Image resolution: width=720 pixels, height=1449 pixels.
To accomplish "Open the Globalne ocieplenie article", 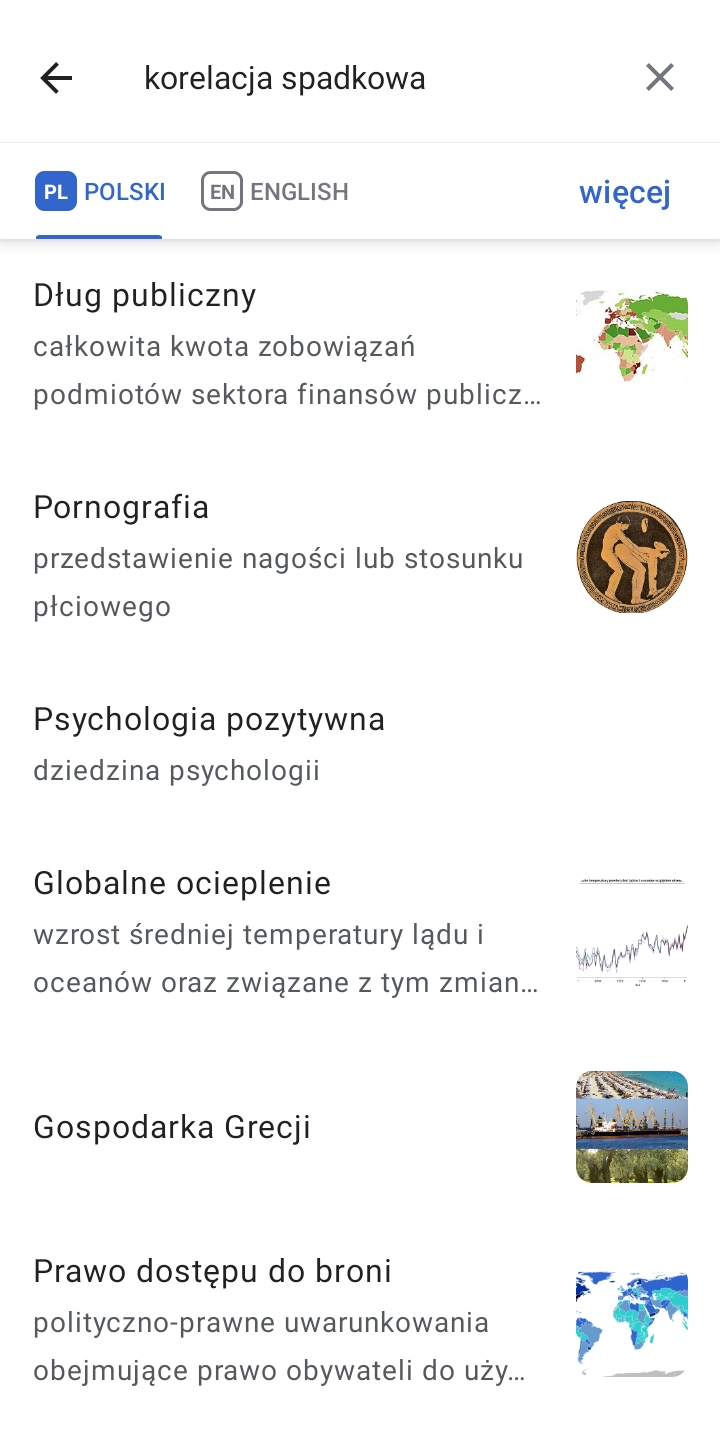I will (x=288, y=933).
